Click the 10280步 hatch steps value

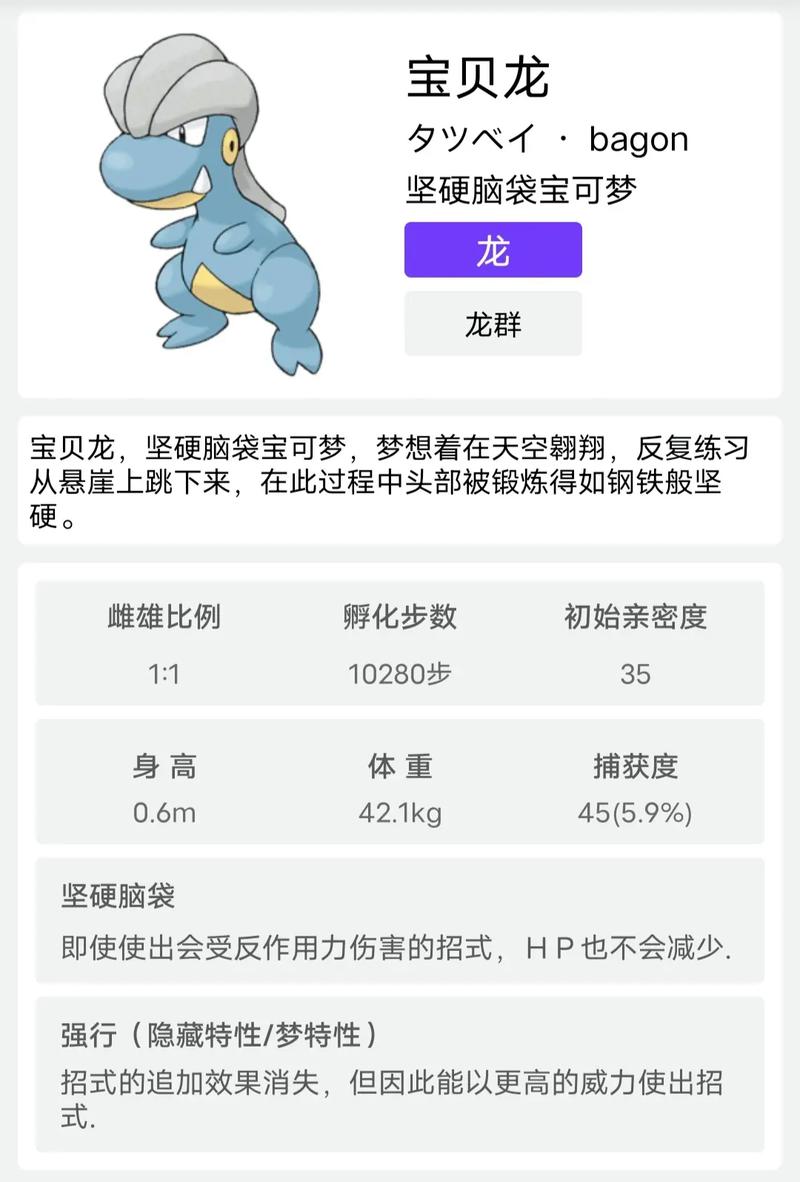pyautogui.click(x=400, y=672)
